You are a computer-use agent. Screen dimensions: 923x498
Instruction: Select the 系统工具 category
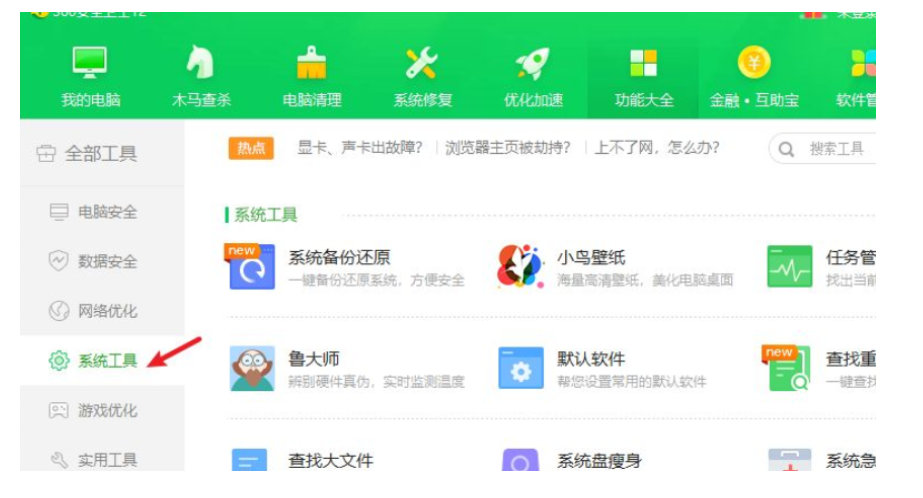pyautogui.click(x=93, y=360)
